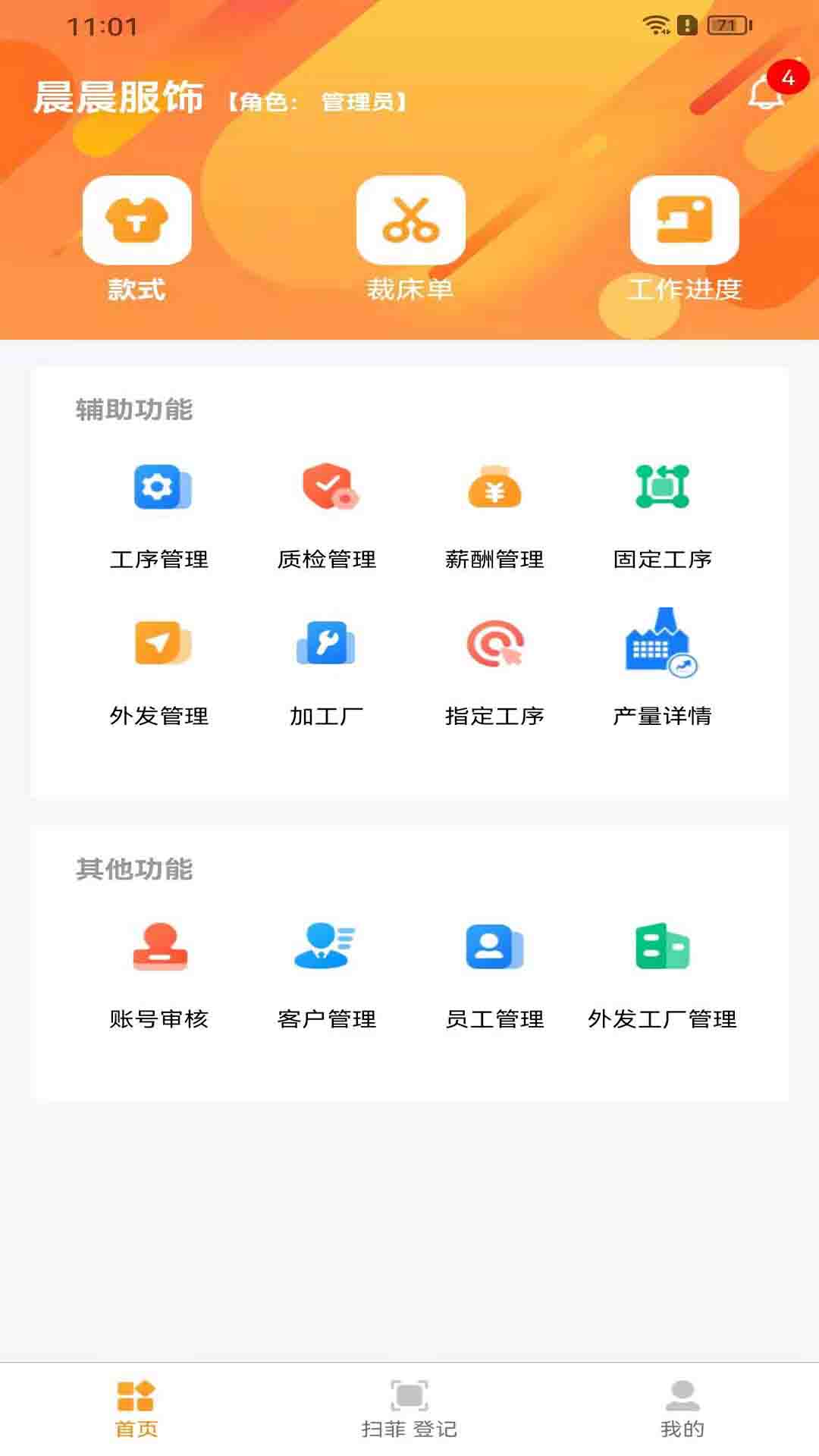Open 外发管理 paper plane icon

161,645
